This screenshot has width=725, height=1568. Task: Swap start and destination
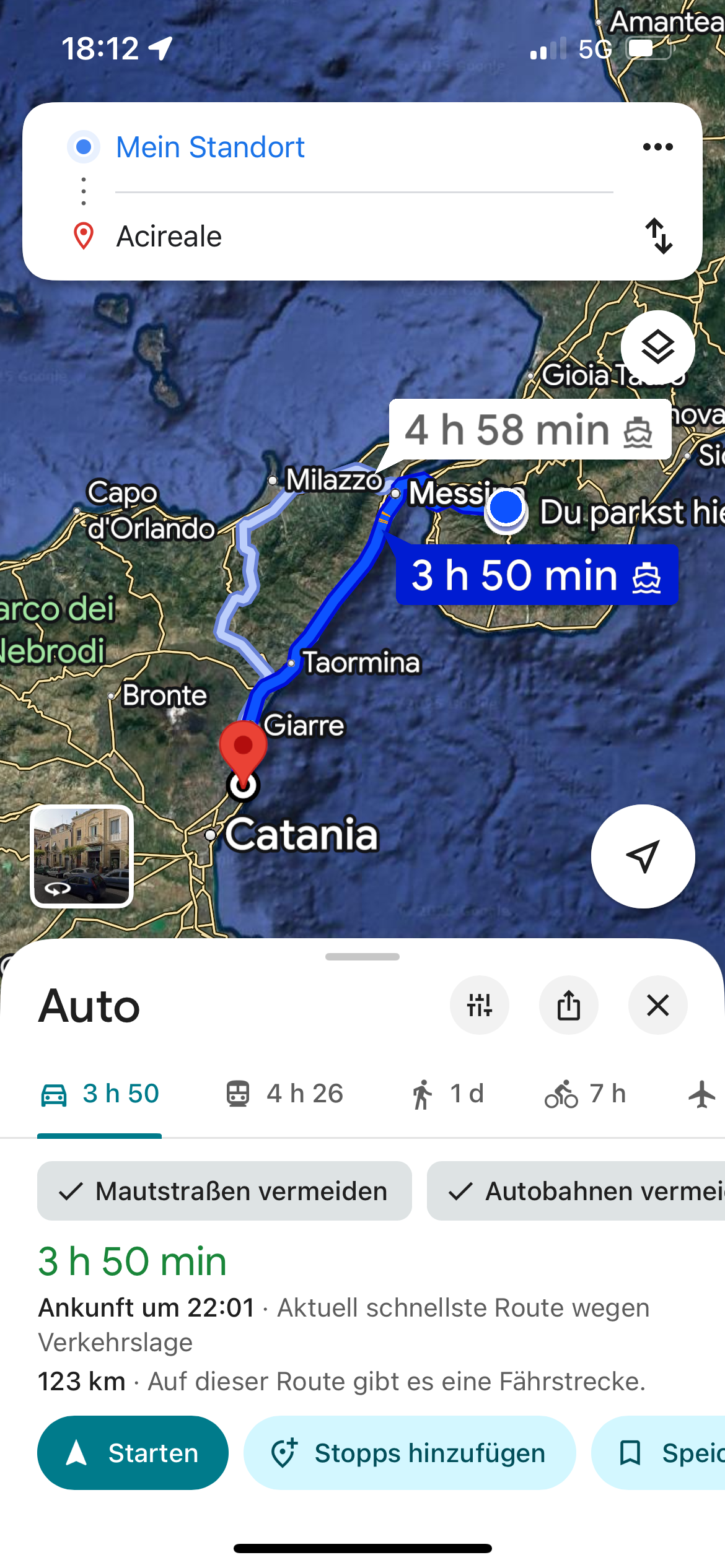click(659, 236)
